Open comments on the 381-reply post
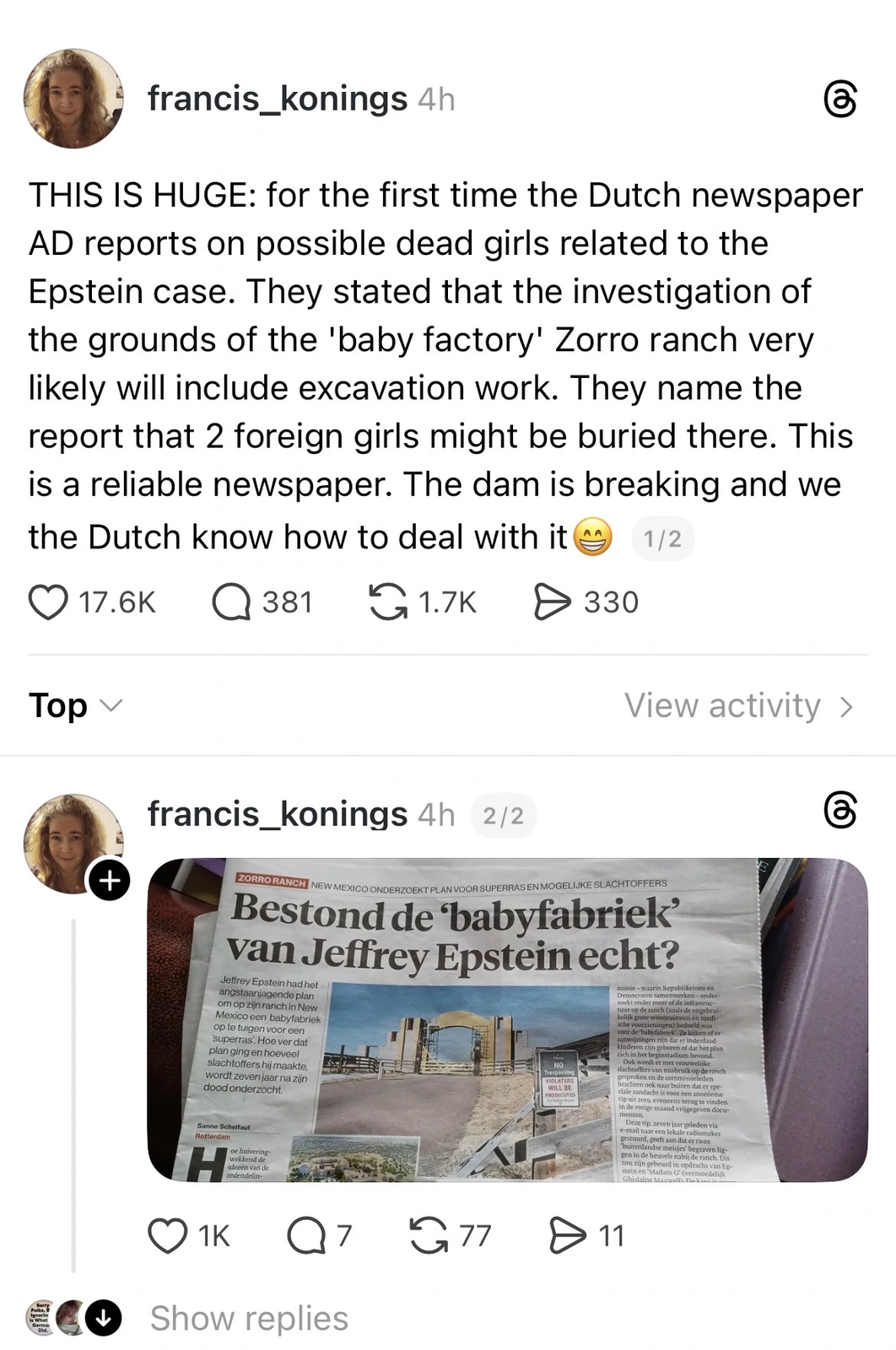 point(231,602)
